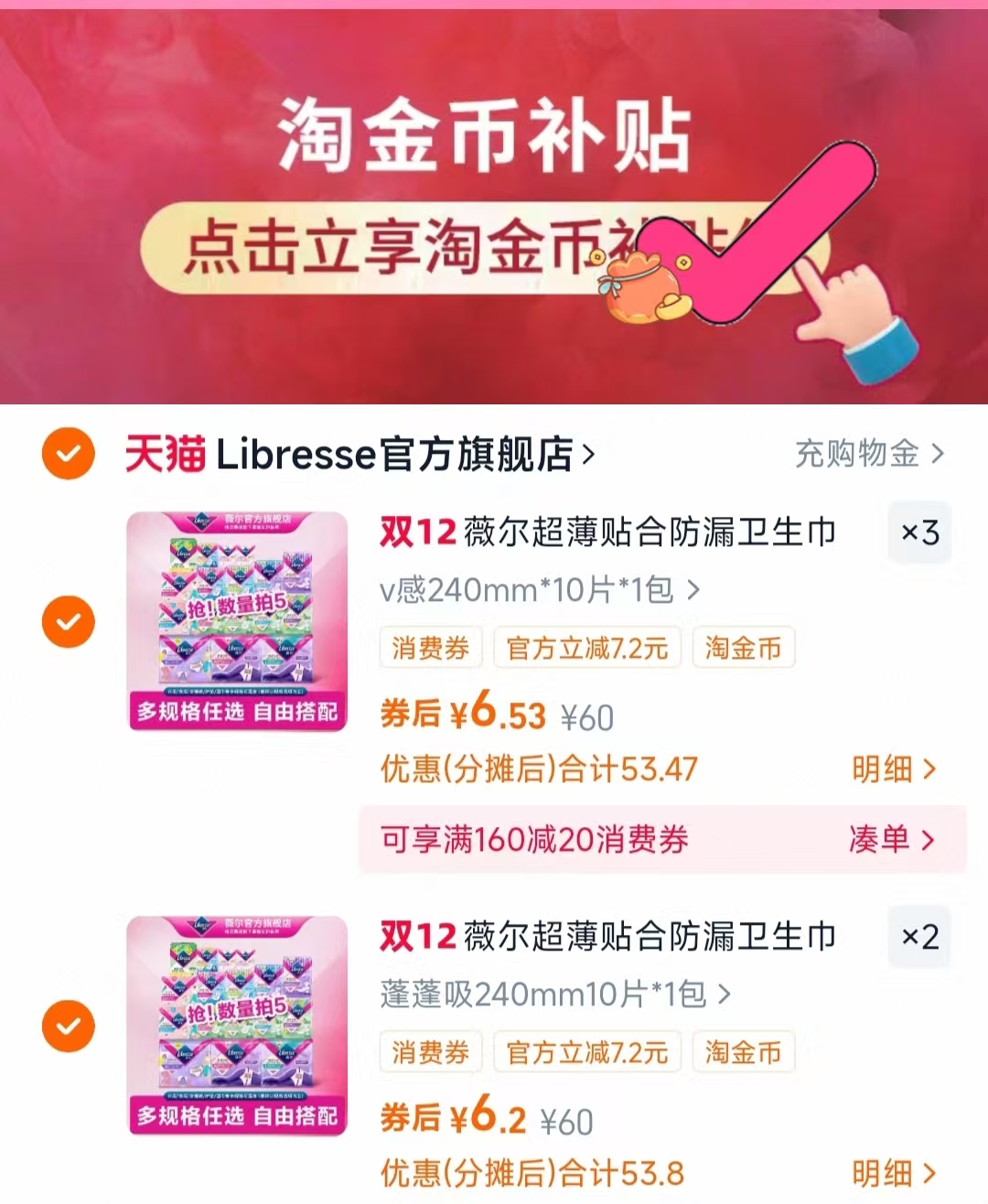Click the 消费券 tag on the second product
Image resolution: width=988 pixels, height=1204 pixels.
point(431,1052)
